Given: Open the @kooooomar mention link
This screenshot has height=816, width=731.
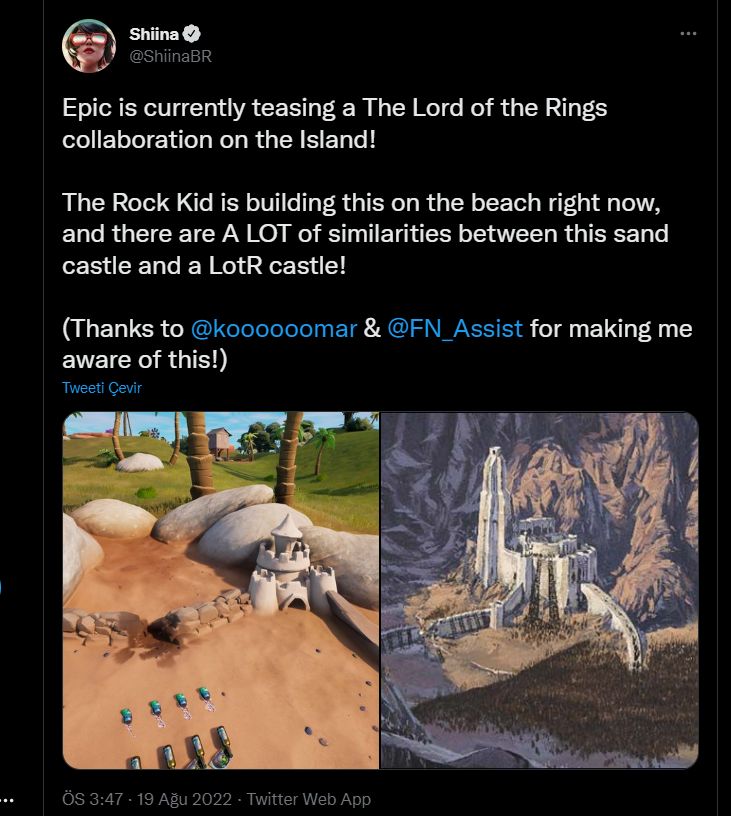Looking at the screenshot, I should click(x=272, y=328).
